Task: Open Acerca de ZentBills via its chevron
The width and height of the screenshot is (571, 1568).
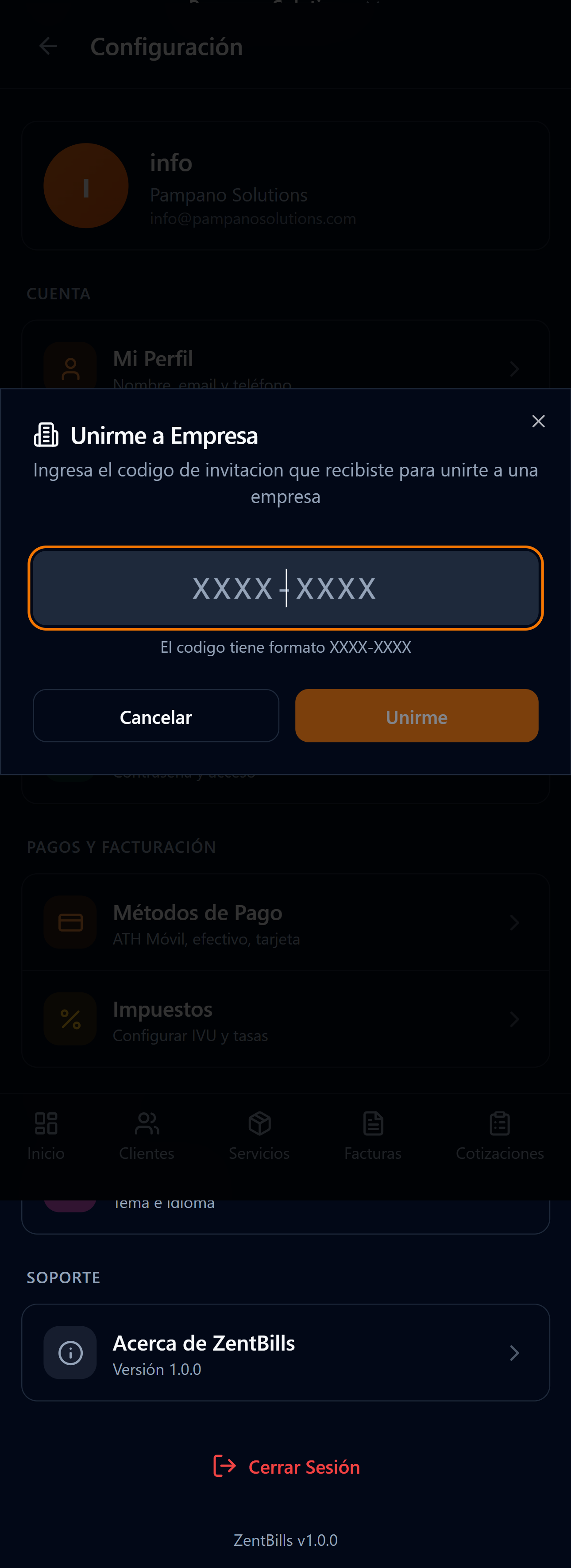Action: (514, 1352)
